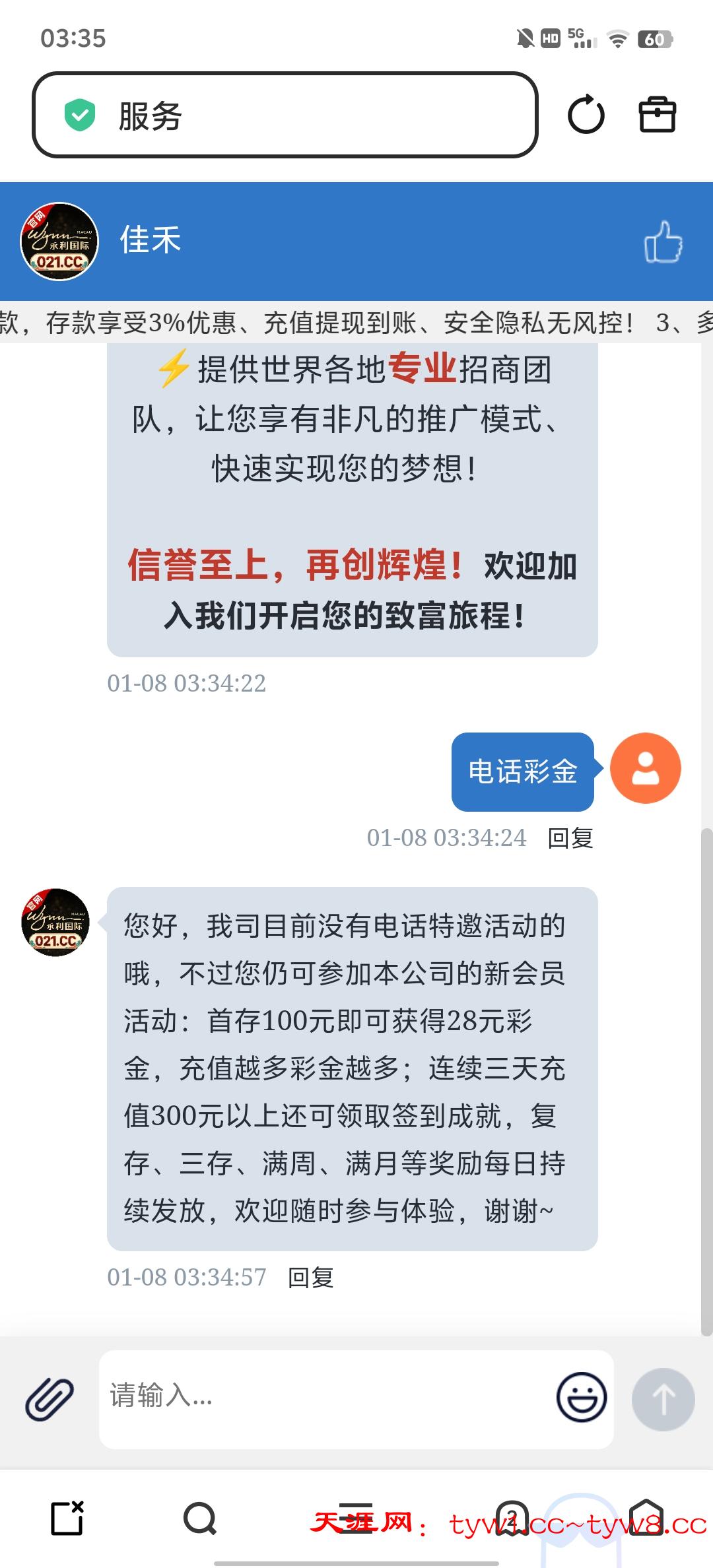Viewport: 713px width, 1568px height.
Task: Tap the 服务 address bar
Action: pos(285,115)
